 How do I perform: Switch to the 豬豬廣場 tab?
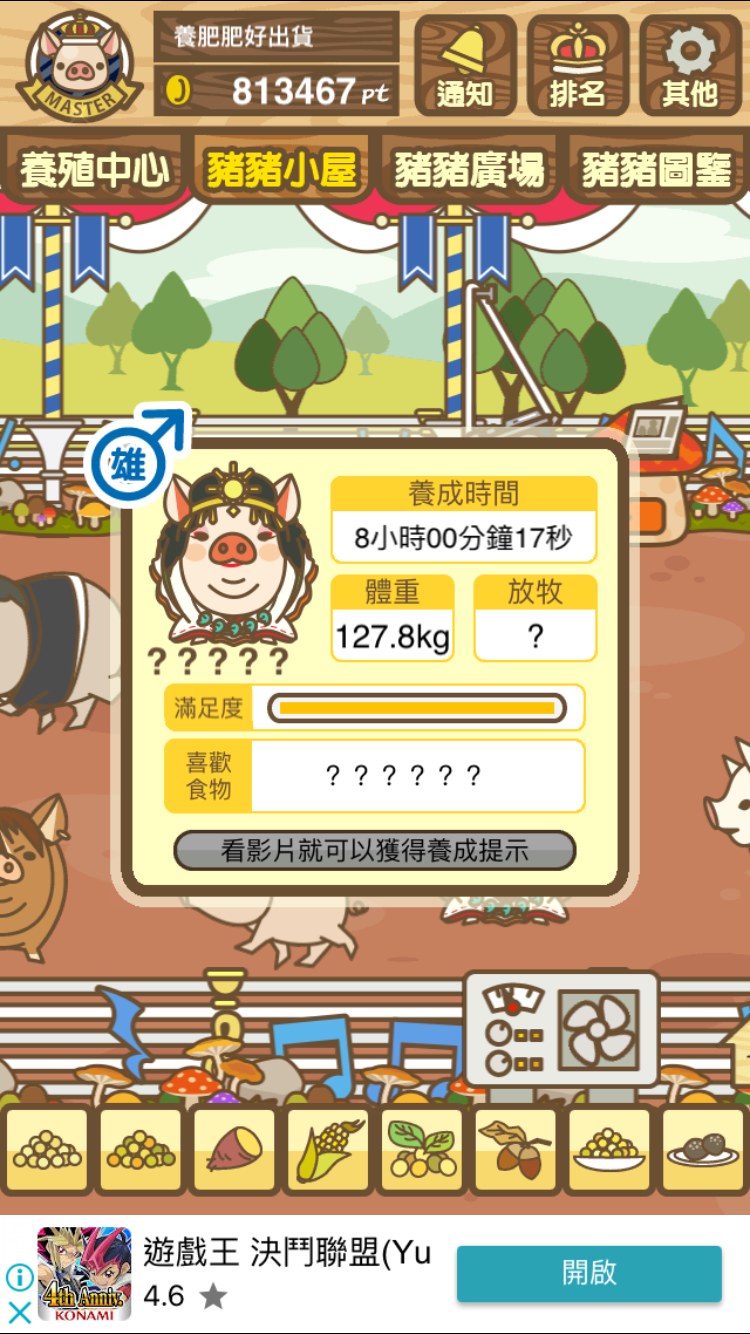click(469, 170)
